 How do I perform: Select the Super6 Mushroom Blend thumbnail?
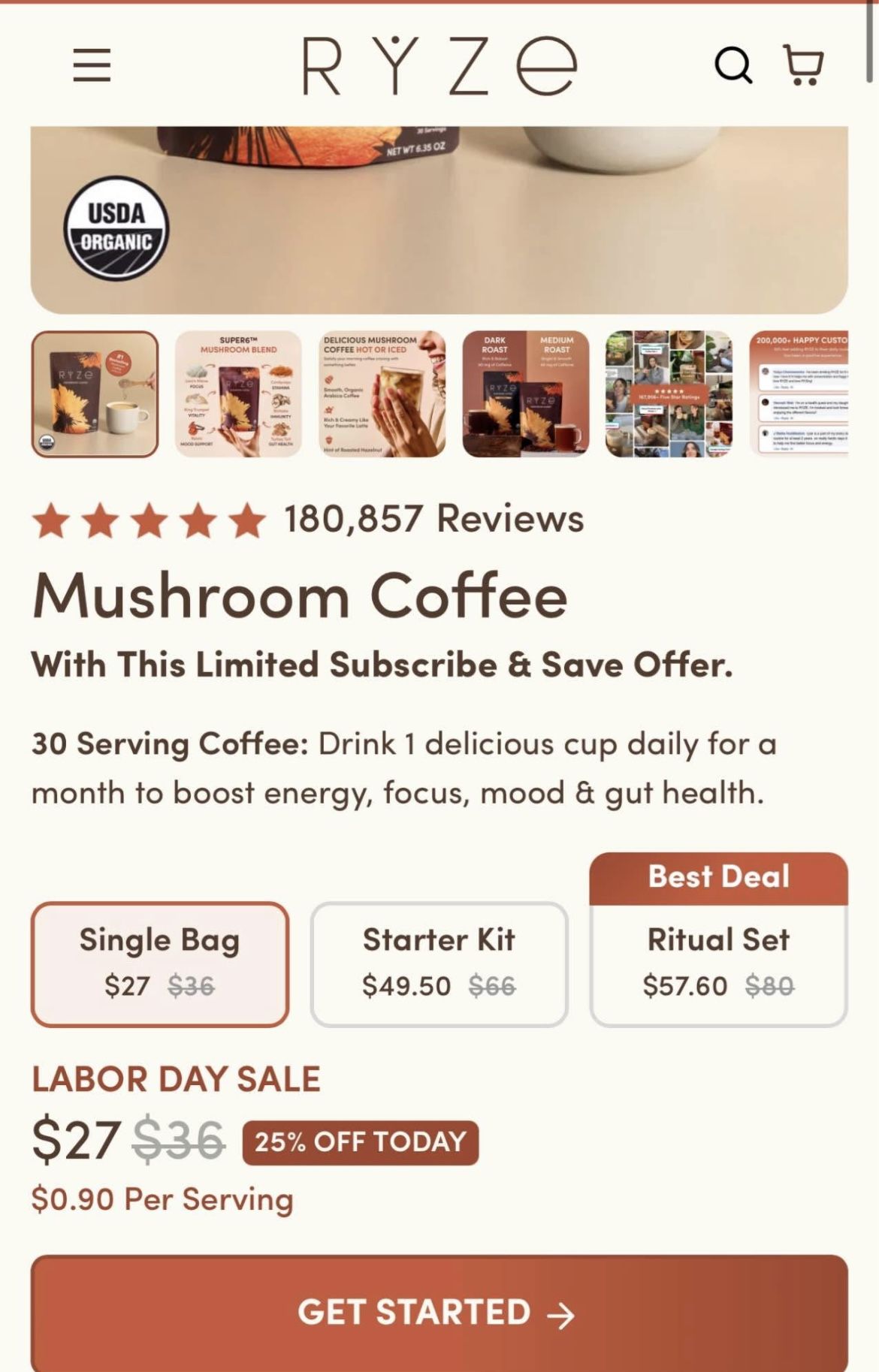[238, 394]
